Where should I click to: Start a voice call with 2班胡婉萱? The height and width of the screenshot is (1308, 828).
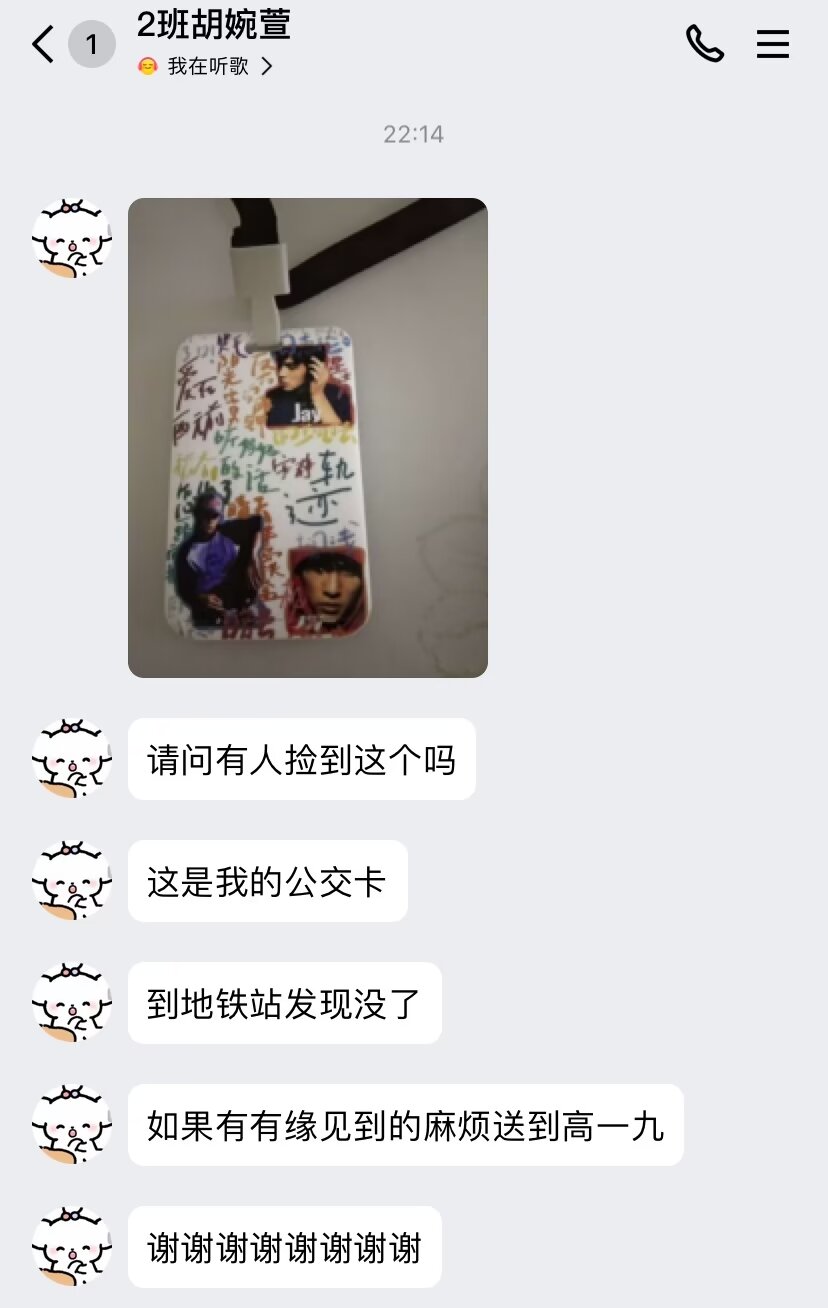704,44
